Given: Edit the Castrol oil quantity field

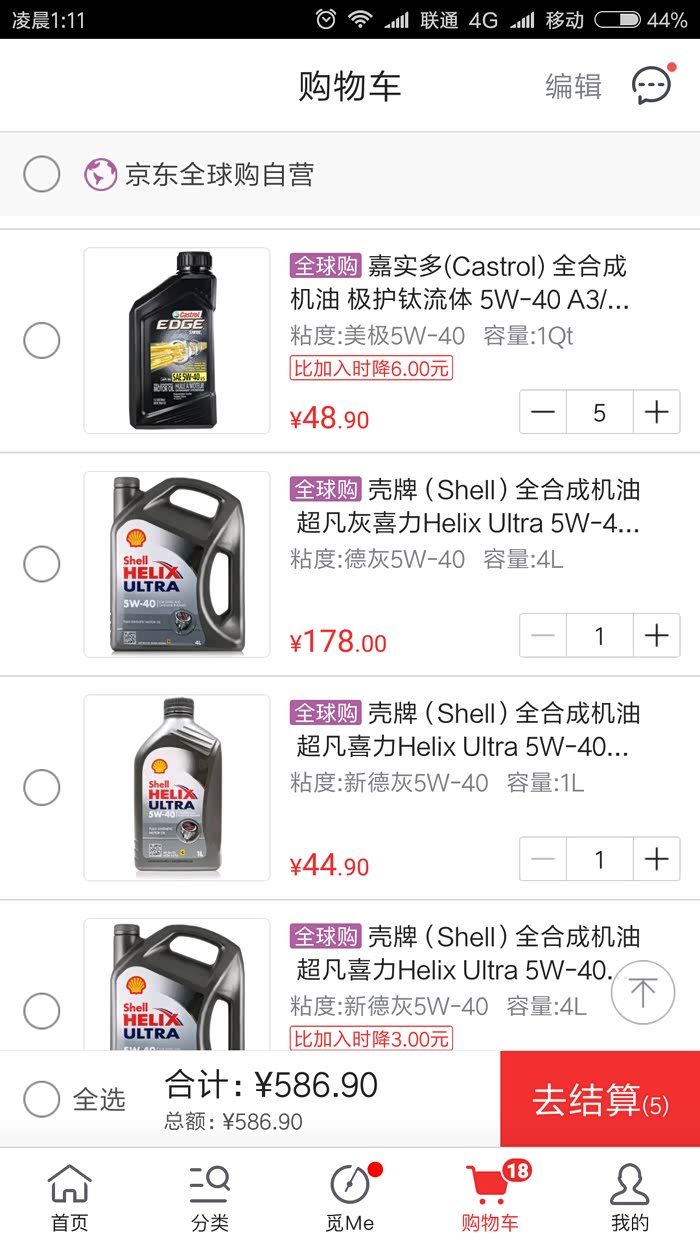Looking at the screenshot, I should [x=599, y=412].
